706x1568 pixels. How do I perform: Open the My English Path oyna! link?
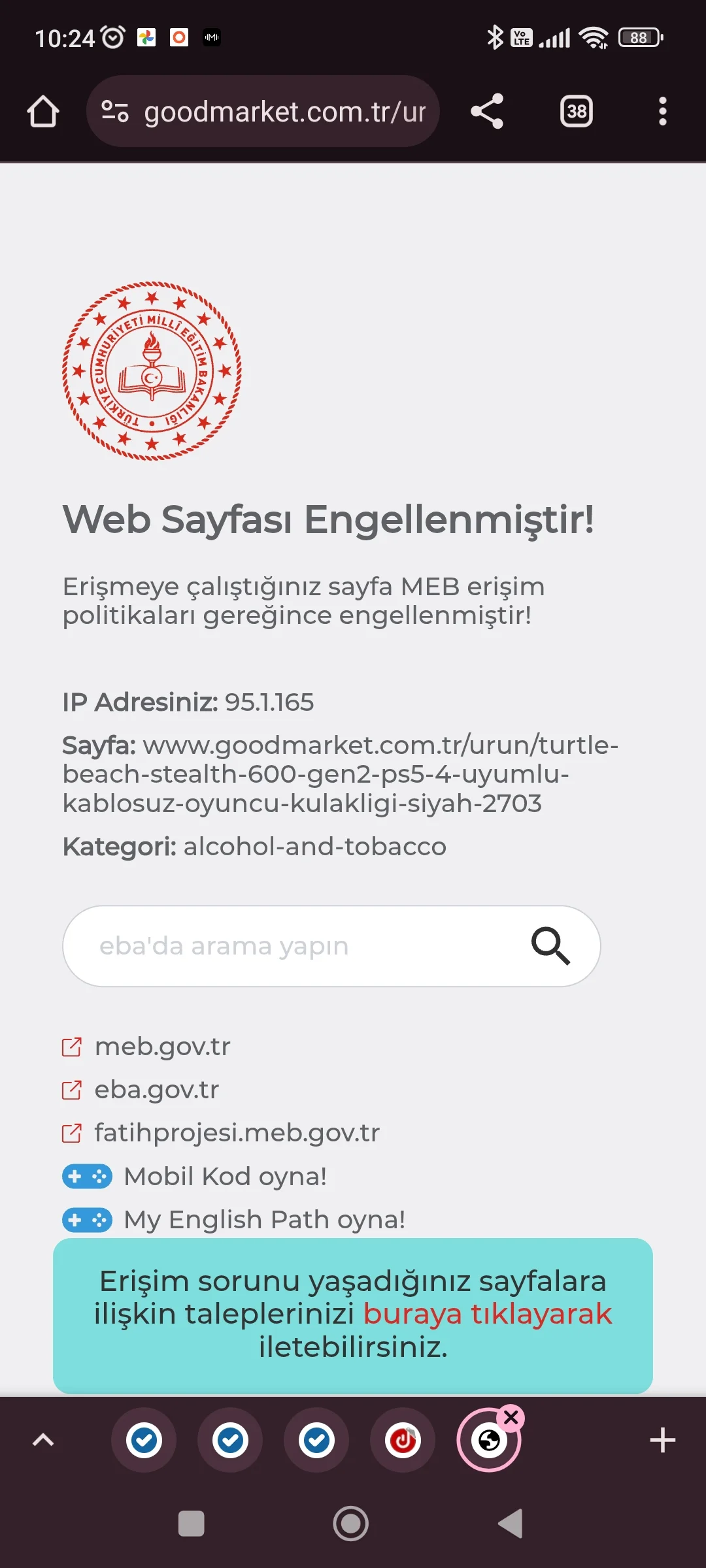click(264, 1220)
